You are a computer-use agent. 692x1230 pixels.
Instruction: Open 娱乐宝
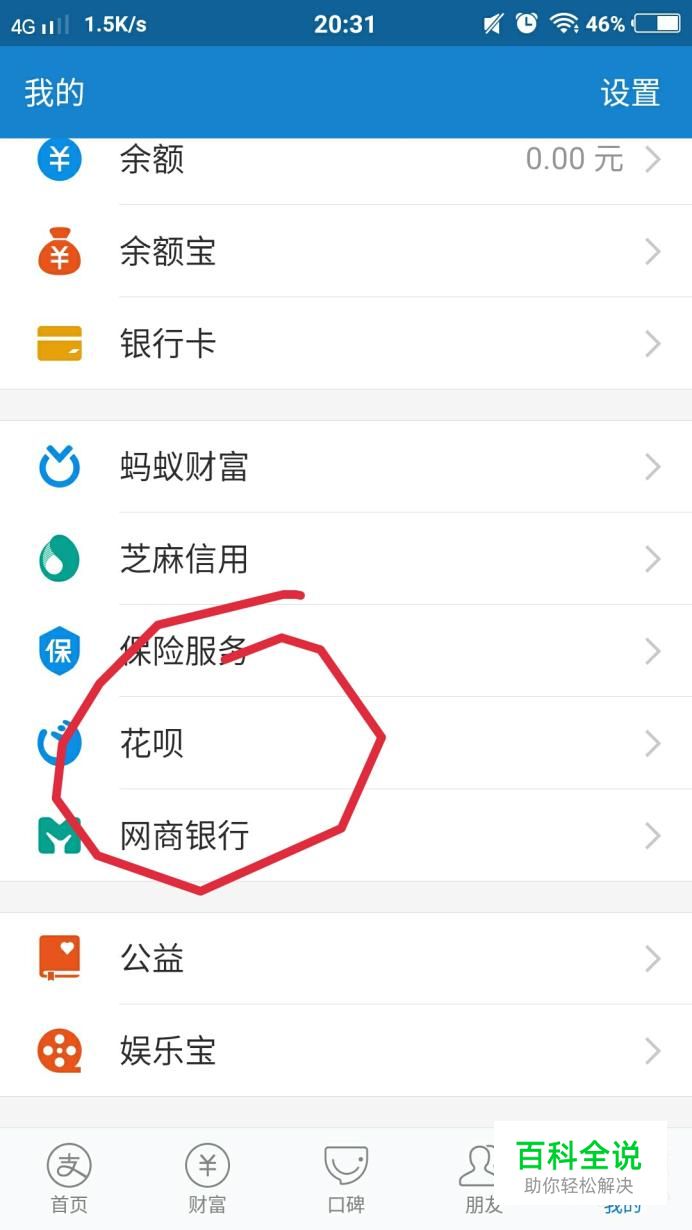point(346,1051)
